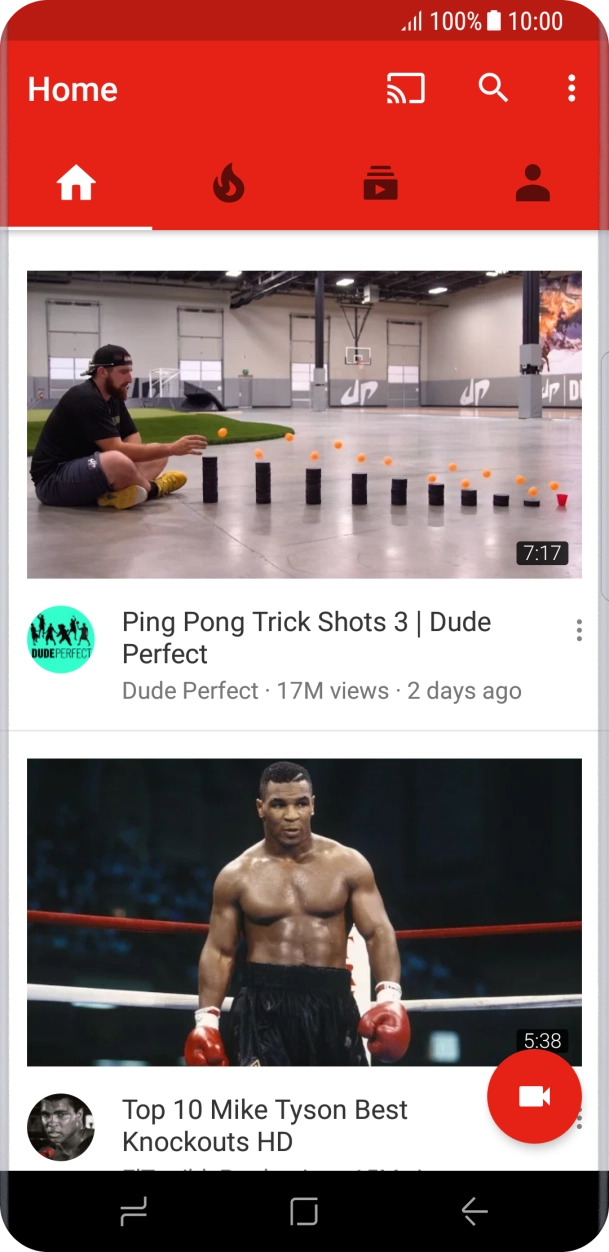Open the app bar overflow menu
This screenshot has width=609, height=1252.
click(x=571, y=89)
